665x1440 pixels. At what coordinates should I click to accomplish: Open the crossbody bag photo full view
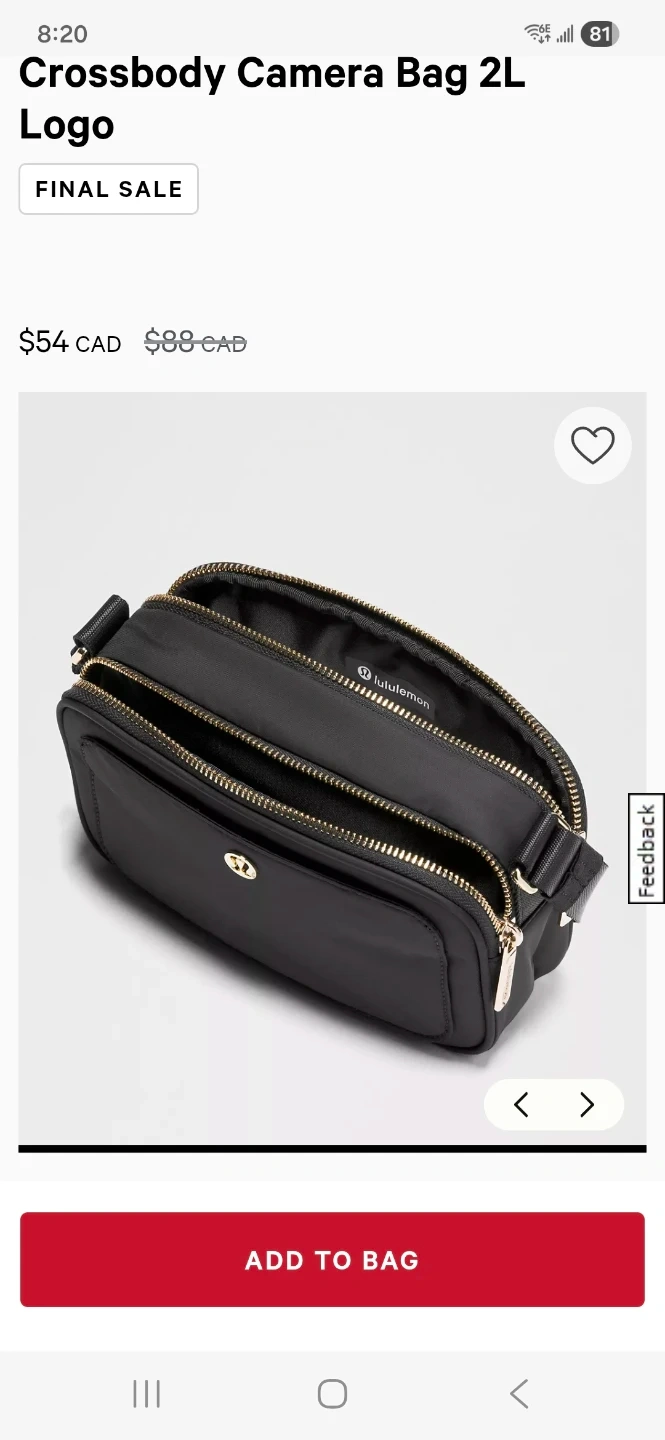tap(332, 768)
